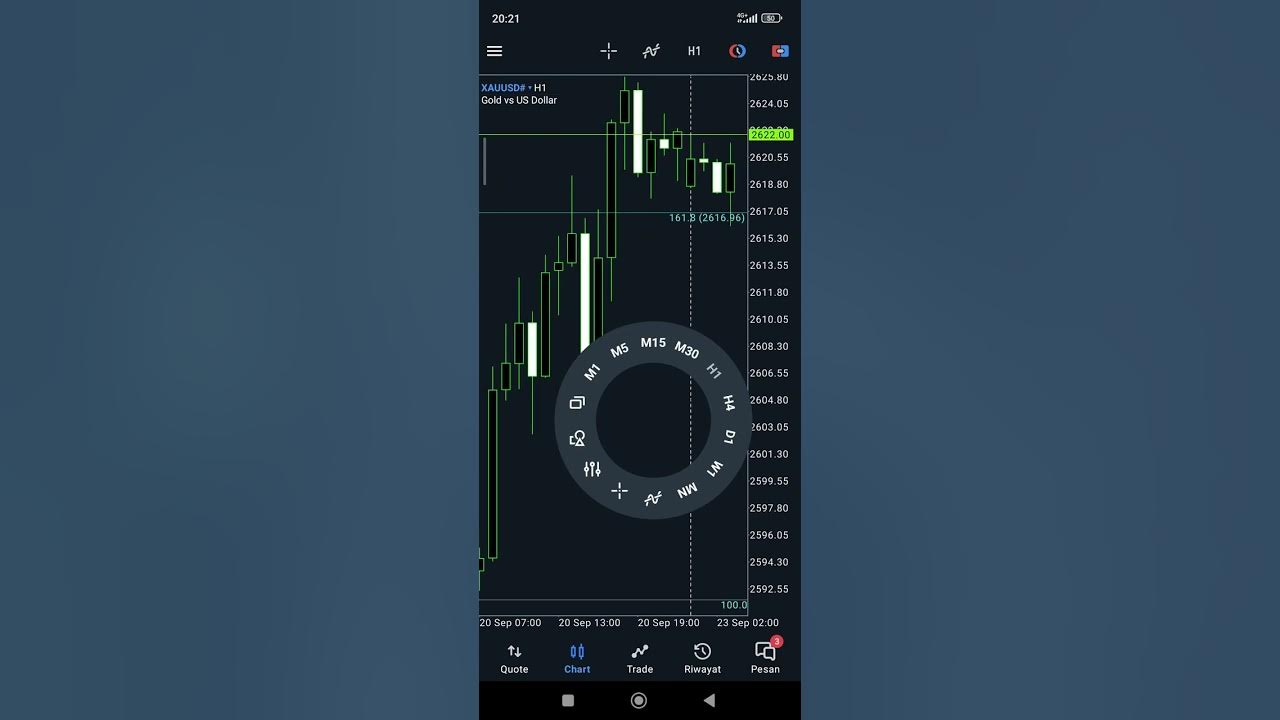Choose H4 timeframe on radial menu

pos(728,403)
